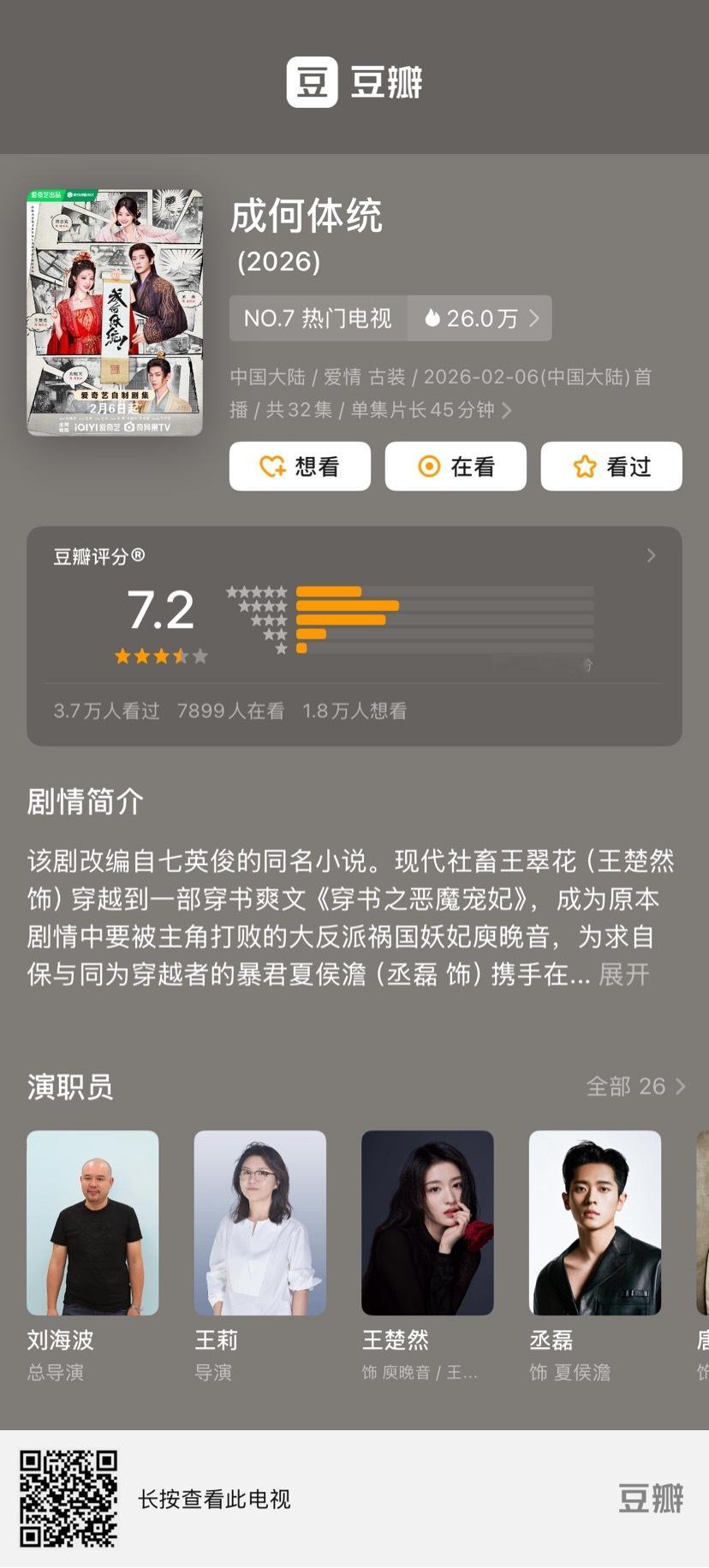Click the heart icon inside the 想看 button
This screenshot has width=709, height=1568.
[x=270, y=466]
